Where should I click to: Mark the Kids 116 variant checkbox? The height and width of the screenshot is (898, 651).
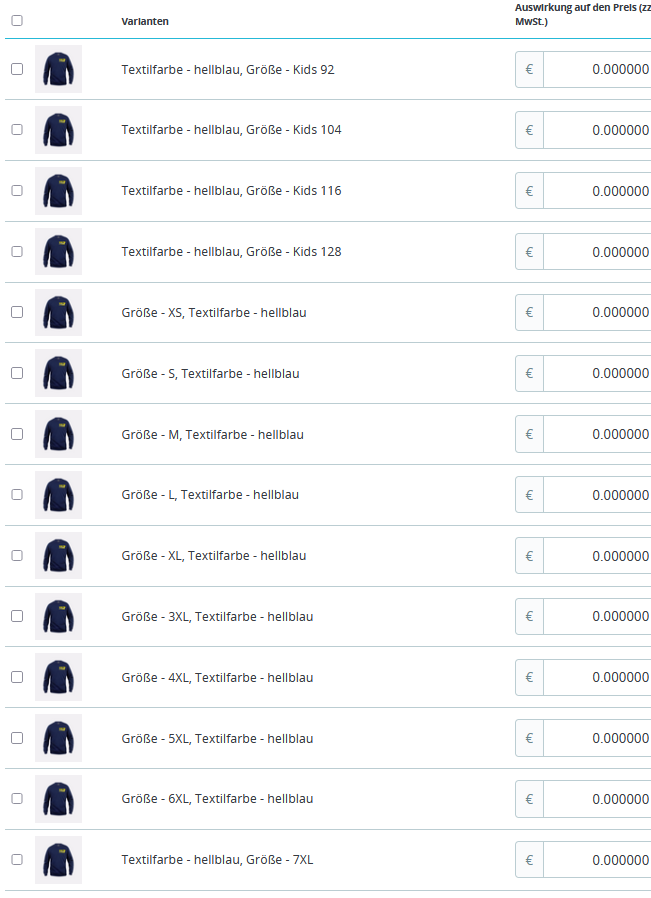click(x=17, y=191)
